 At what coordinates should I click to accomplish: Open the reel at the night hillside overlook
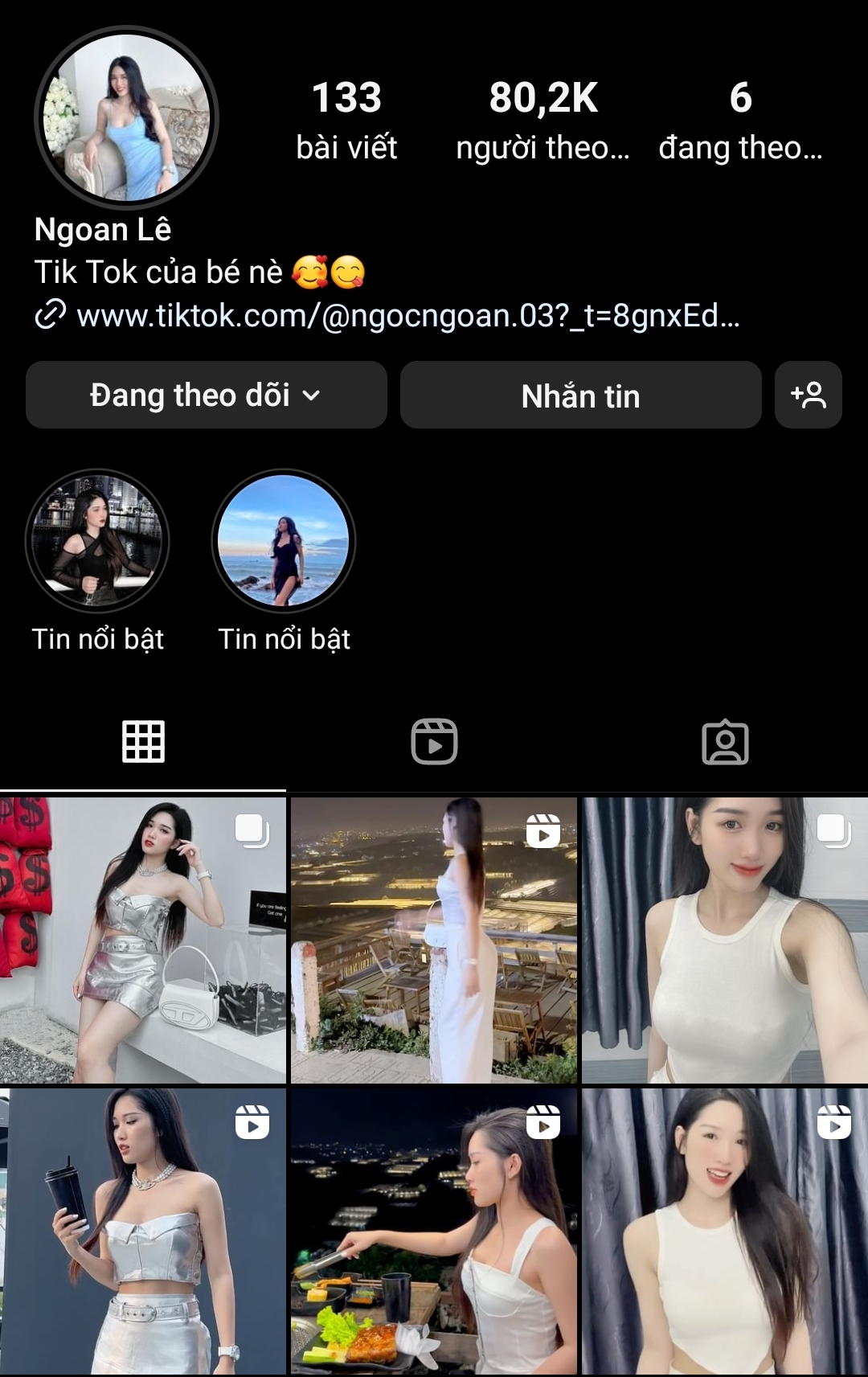tap(434, 941)
